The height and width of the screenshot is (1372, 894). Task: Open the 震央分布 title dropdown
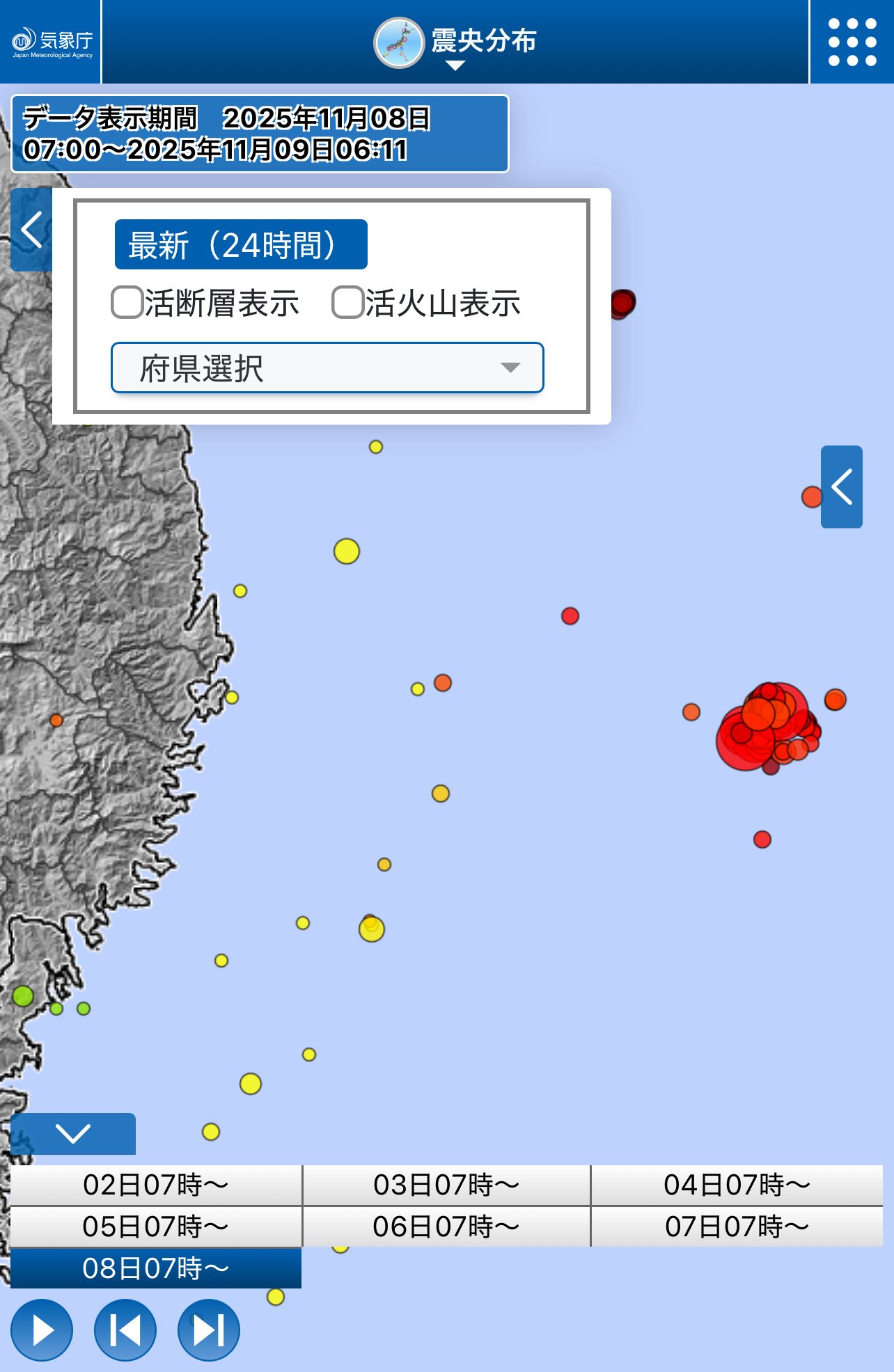click(x=455, y=43)
